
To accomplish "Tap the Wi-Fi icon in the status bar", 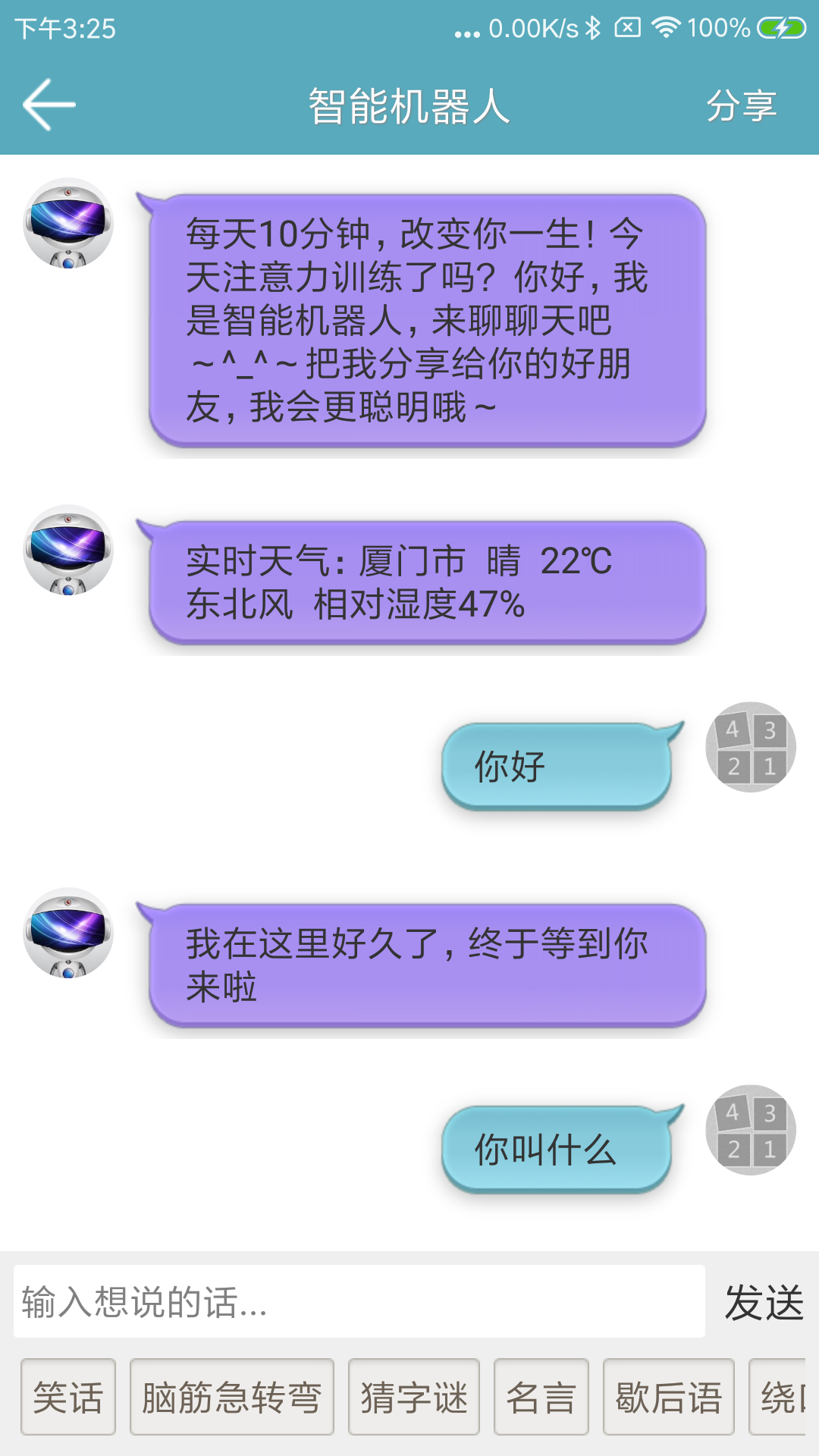I will [666, 29].
